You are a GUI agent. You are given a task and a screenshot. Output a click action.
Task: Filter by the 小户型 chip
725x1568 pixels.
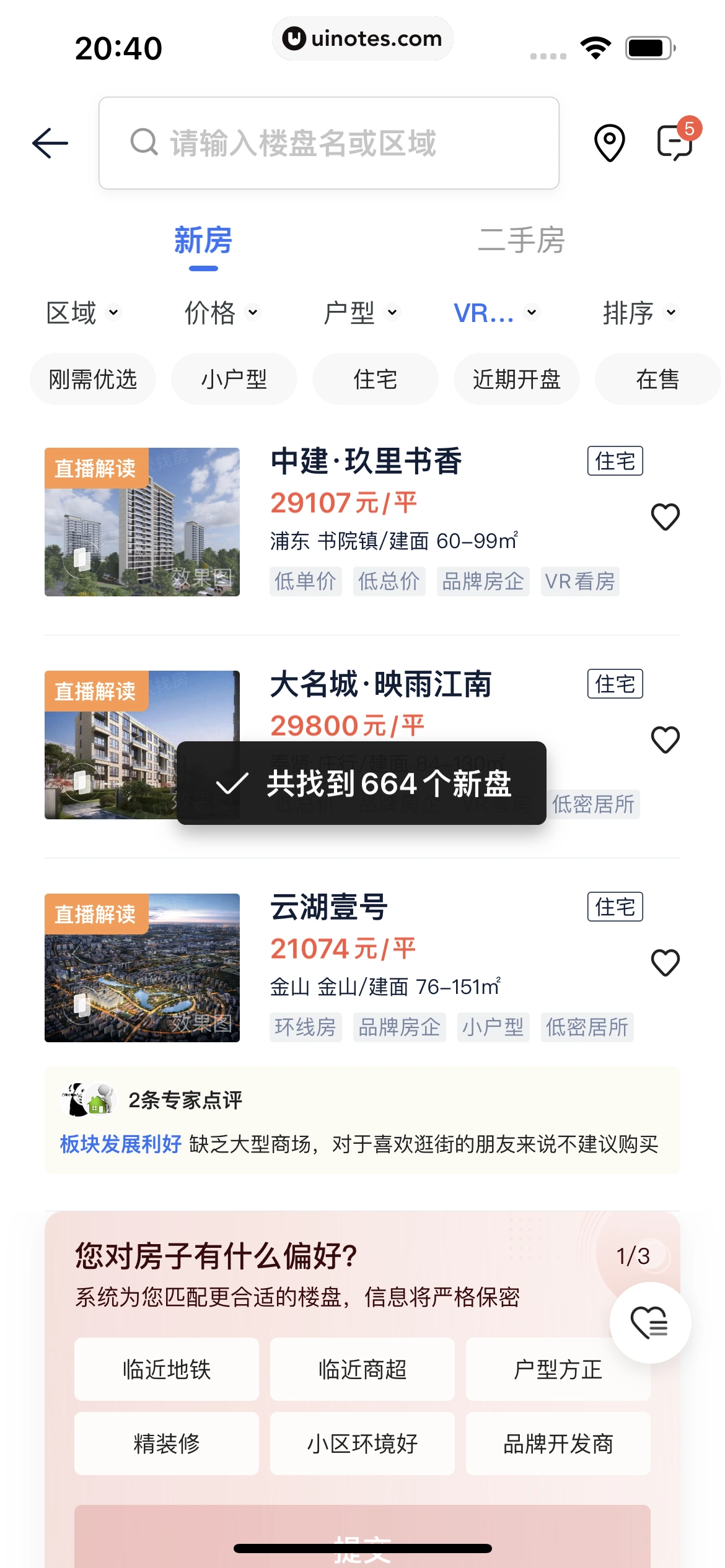tap(234, 379)
